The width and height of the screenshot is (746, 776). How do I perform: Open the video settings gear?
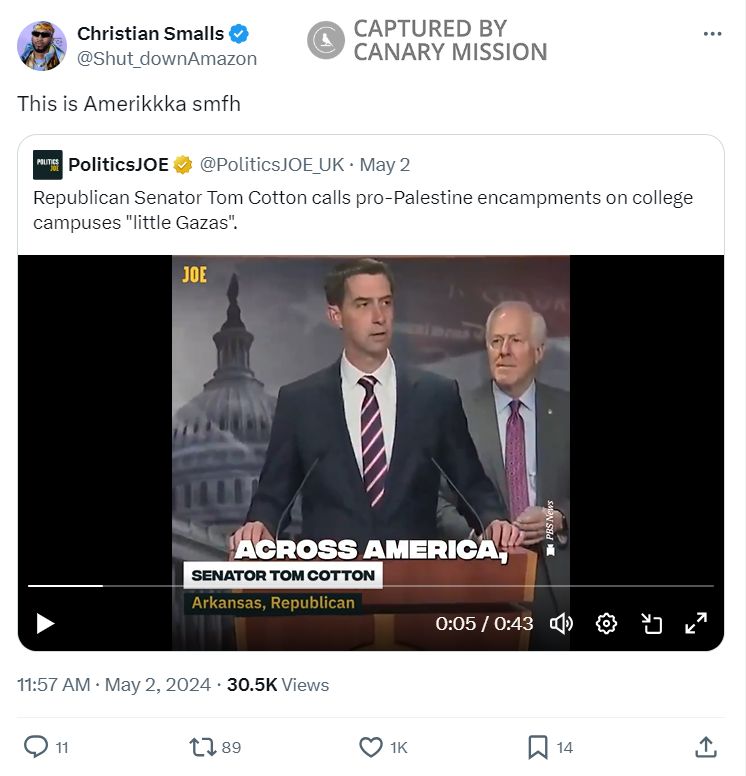click(x=606, y=624)
